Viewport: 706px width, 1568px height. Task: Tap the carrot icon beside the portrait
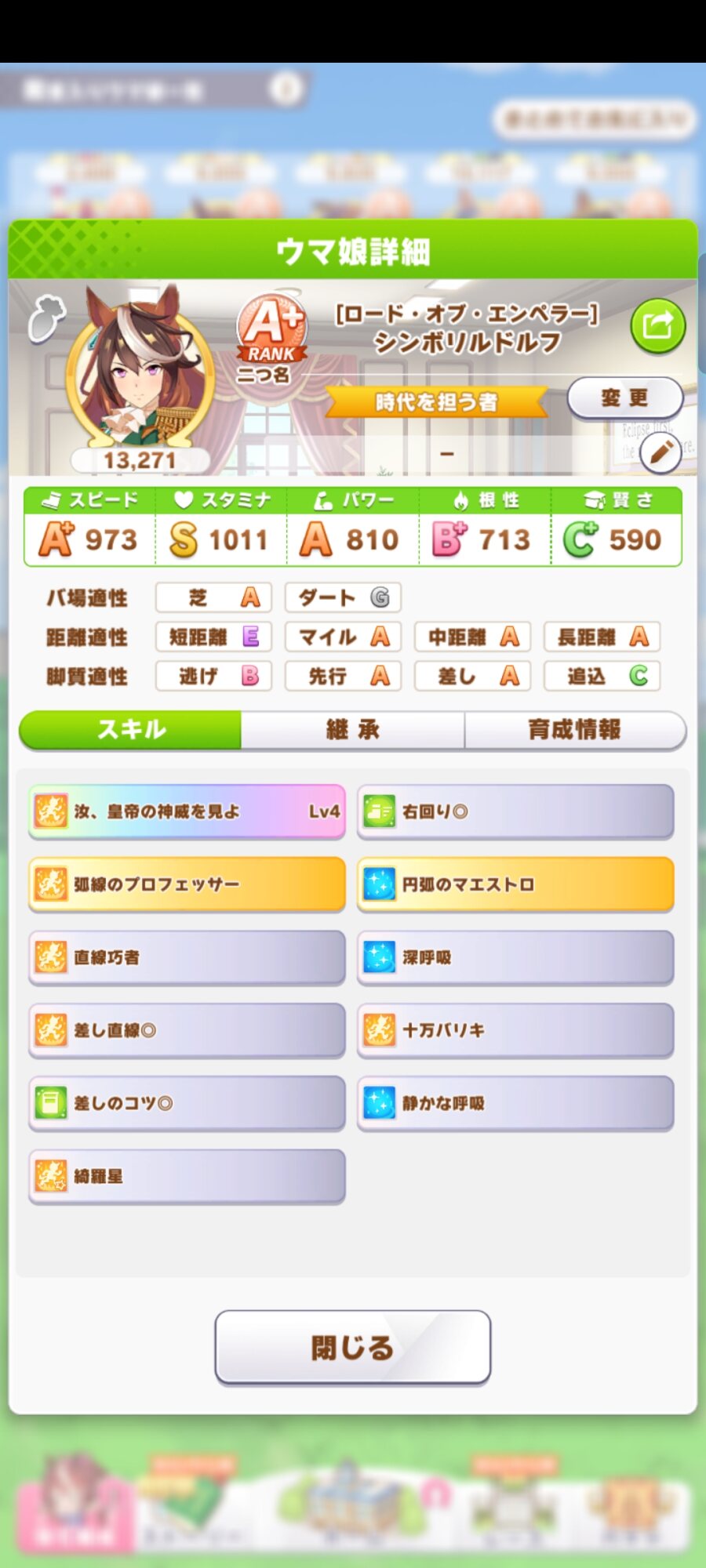(46, 318)
